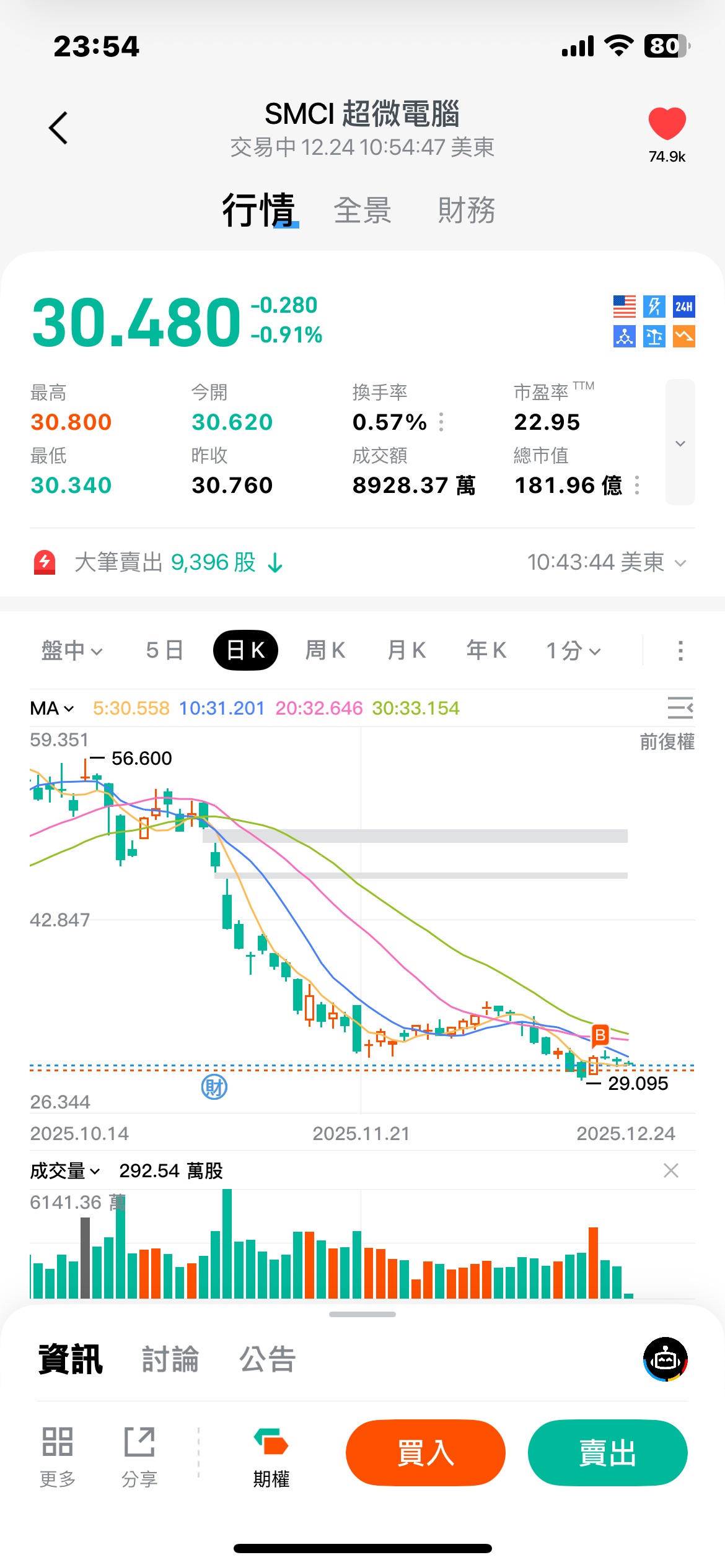
Task: Switch to the 全景 tab
Action: tap(362, 211)
